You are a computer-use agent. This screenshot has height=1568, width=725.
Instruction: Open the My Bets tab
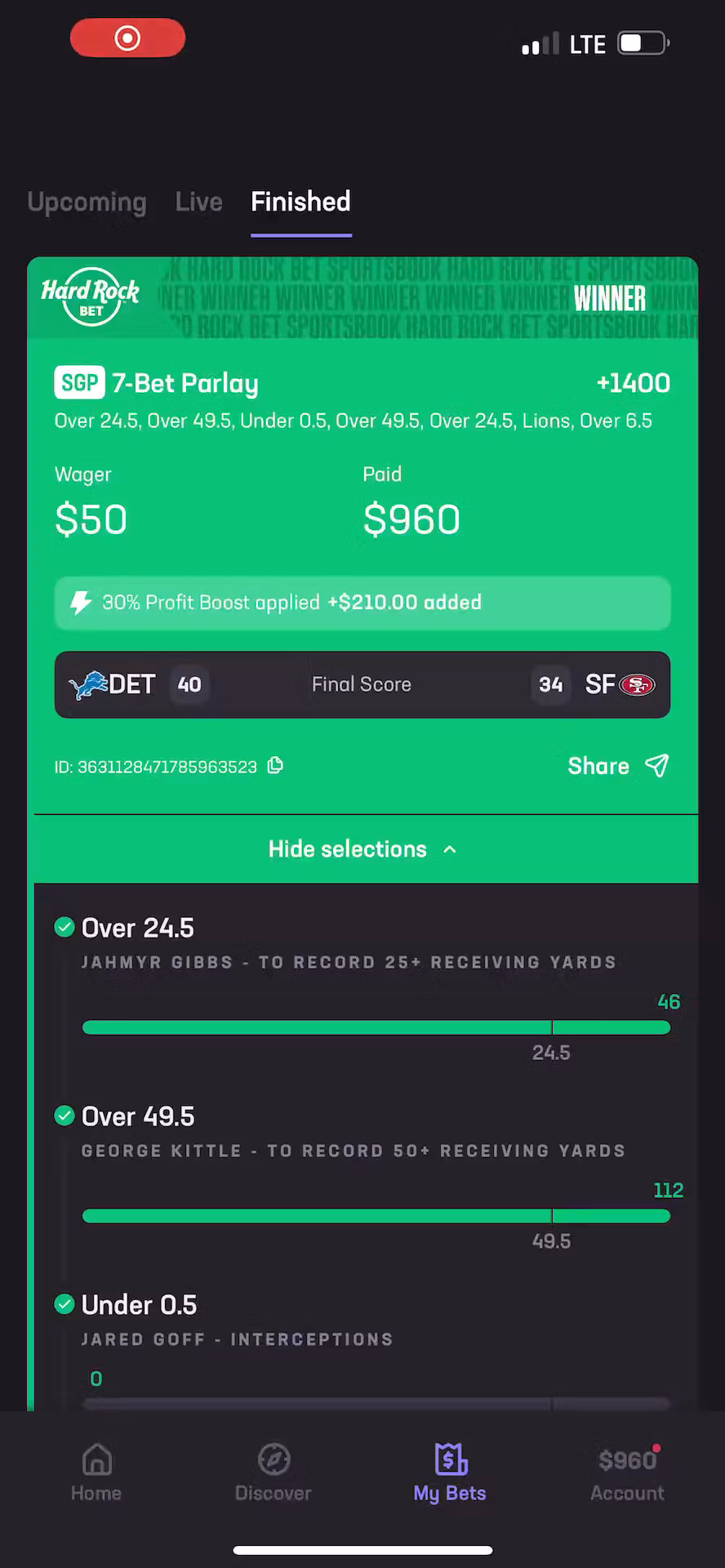tap(450, 1473)
